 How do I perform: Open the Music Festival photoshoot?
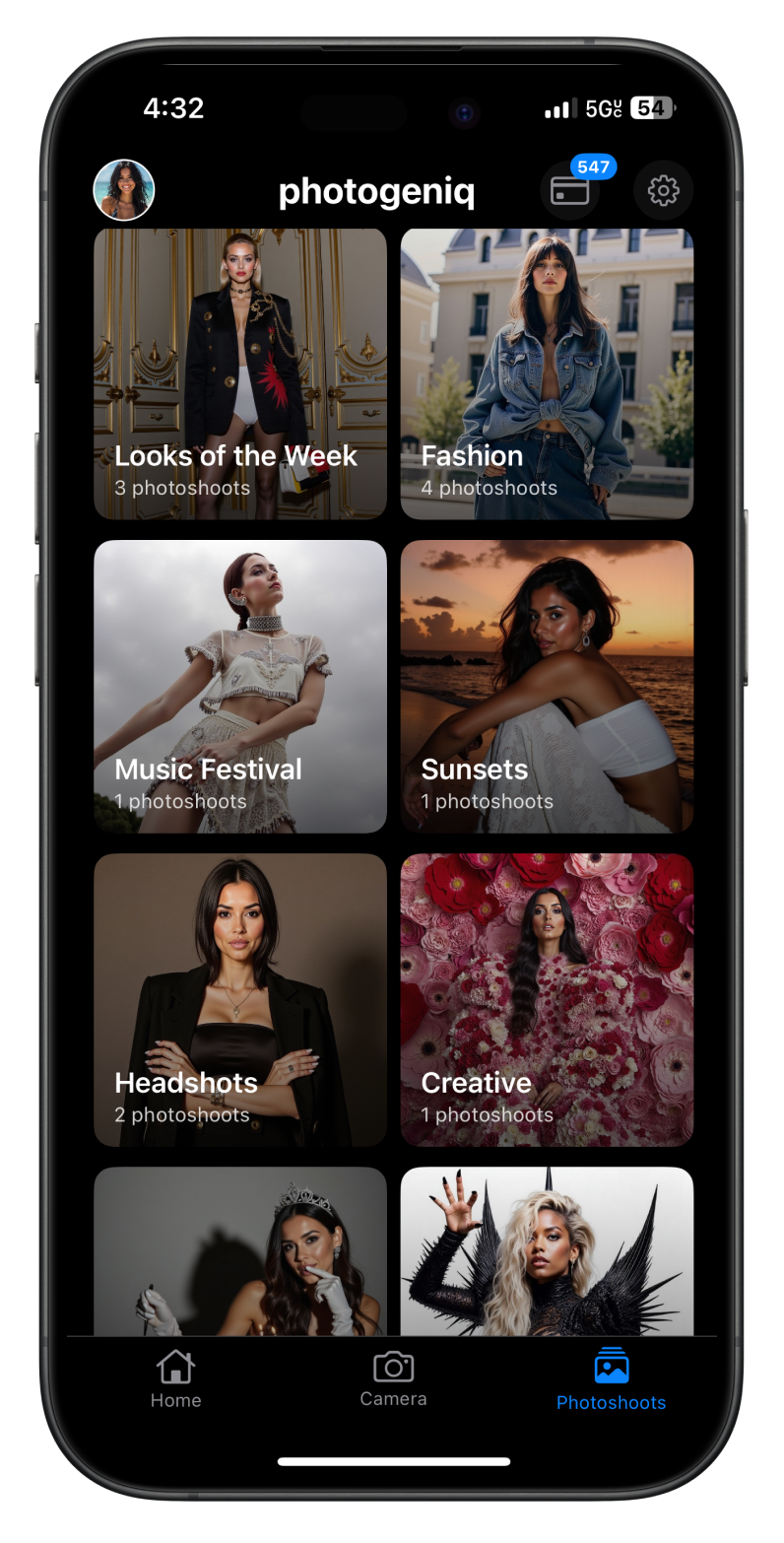(x=239, y=686)
